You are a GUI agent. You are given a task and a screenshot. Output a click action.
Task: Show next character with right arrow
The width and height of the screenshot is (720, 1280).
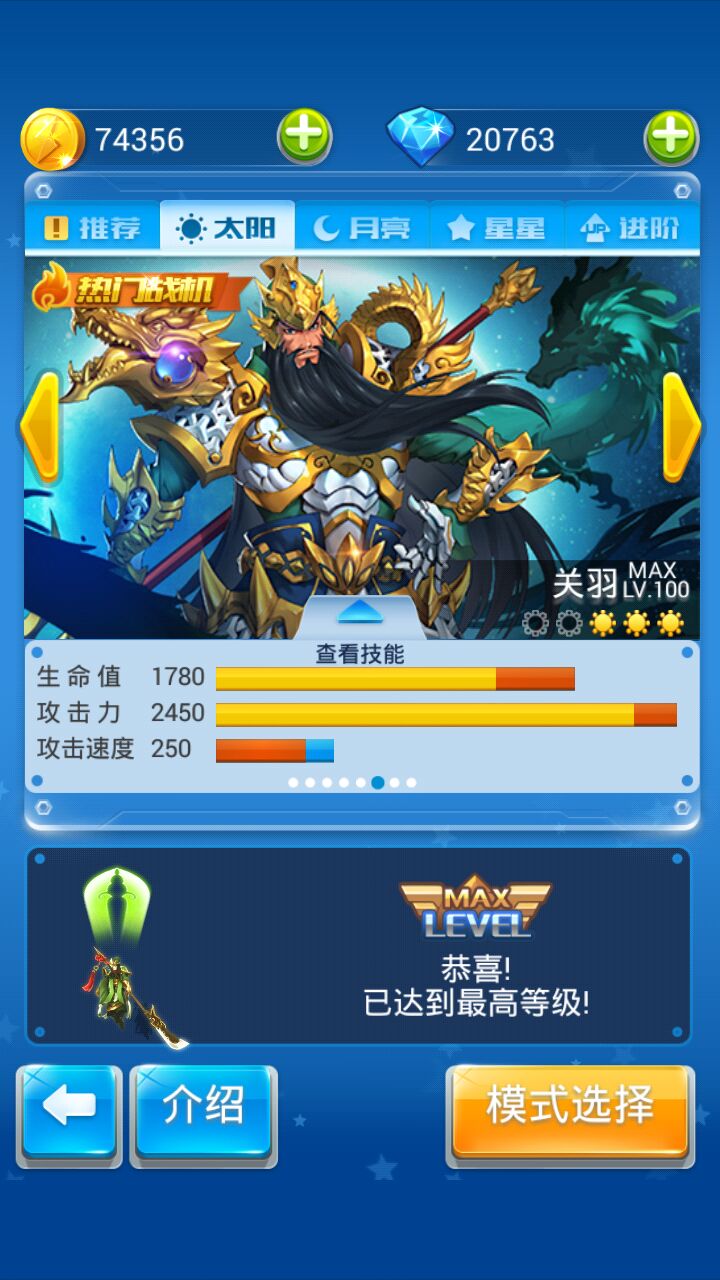tap(681, 427)
